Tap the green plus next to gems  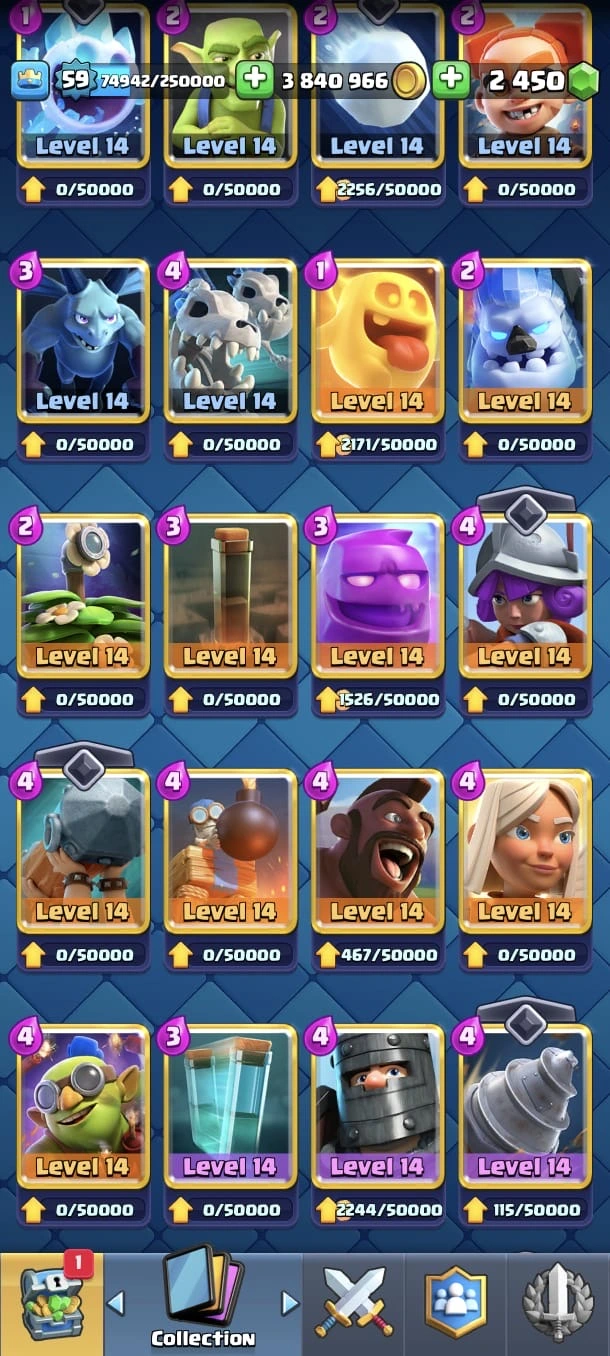[x=452, y=80]
